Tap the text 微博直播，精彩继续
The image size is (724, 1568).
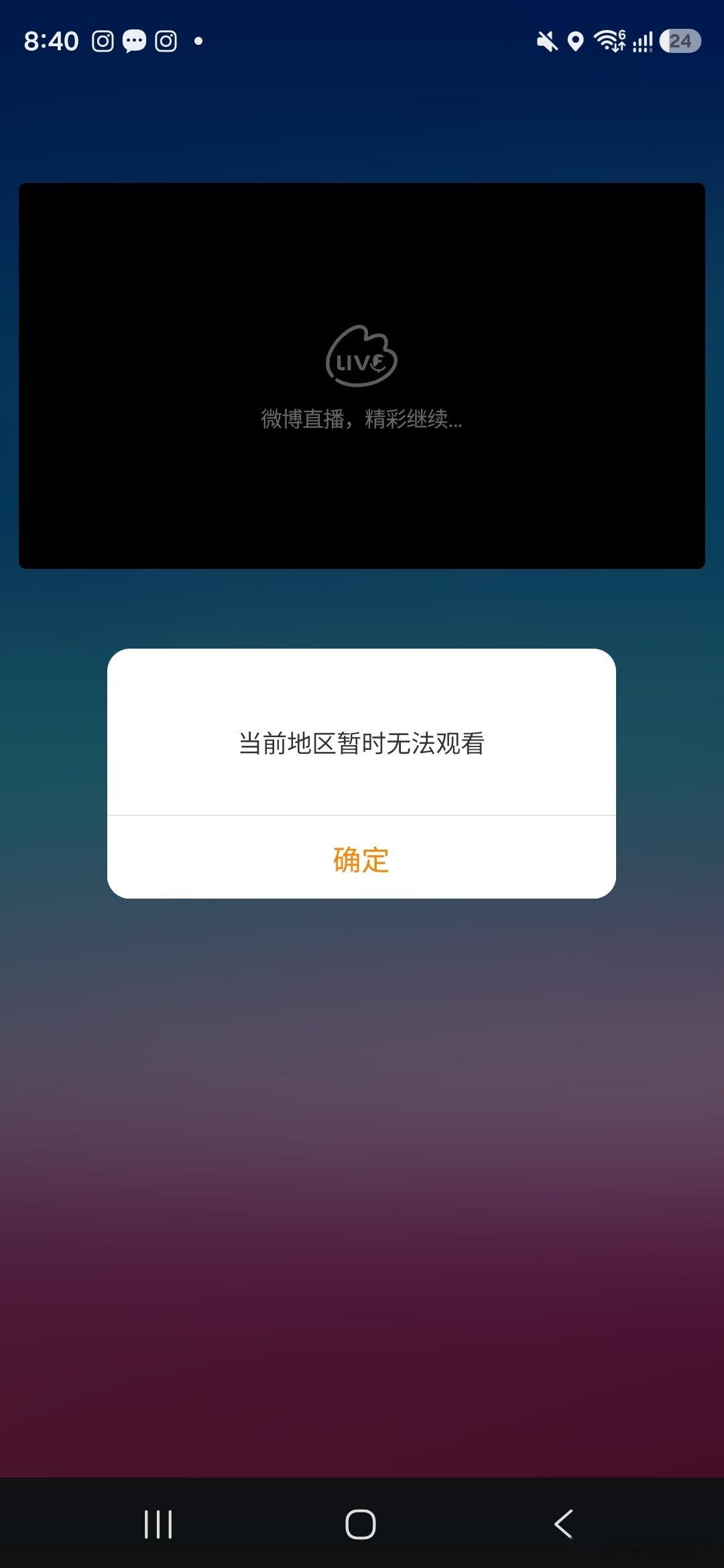point(361,421)
